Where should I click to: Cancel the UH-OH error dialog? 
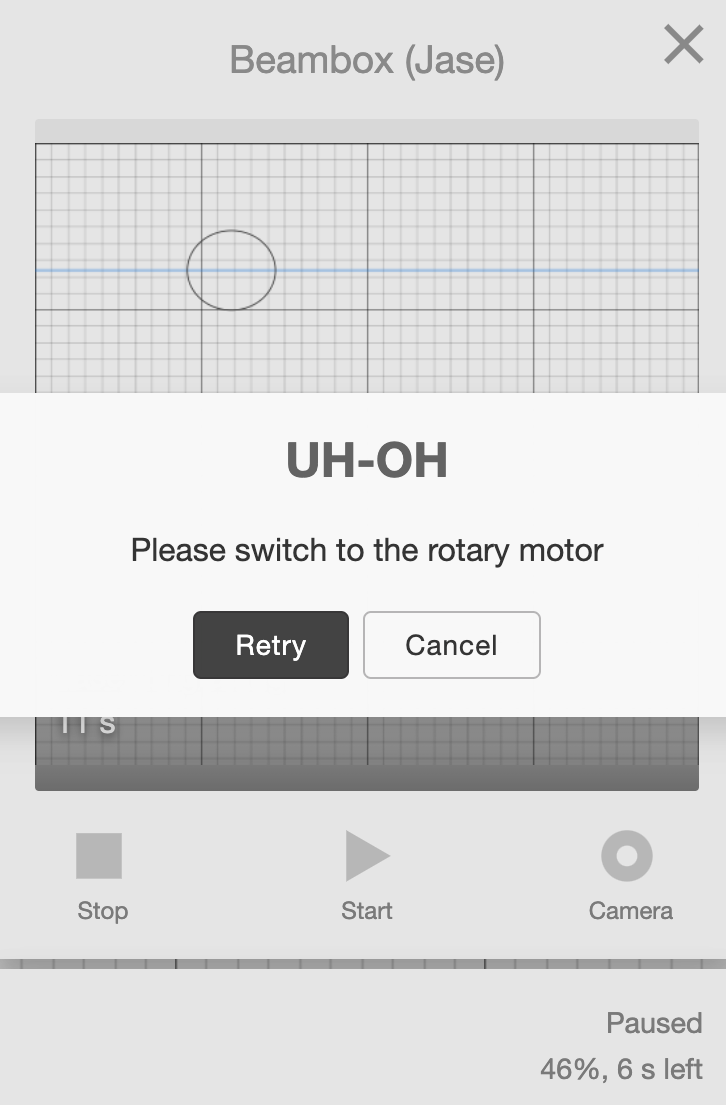(x=451, y=645)
